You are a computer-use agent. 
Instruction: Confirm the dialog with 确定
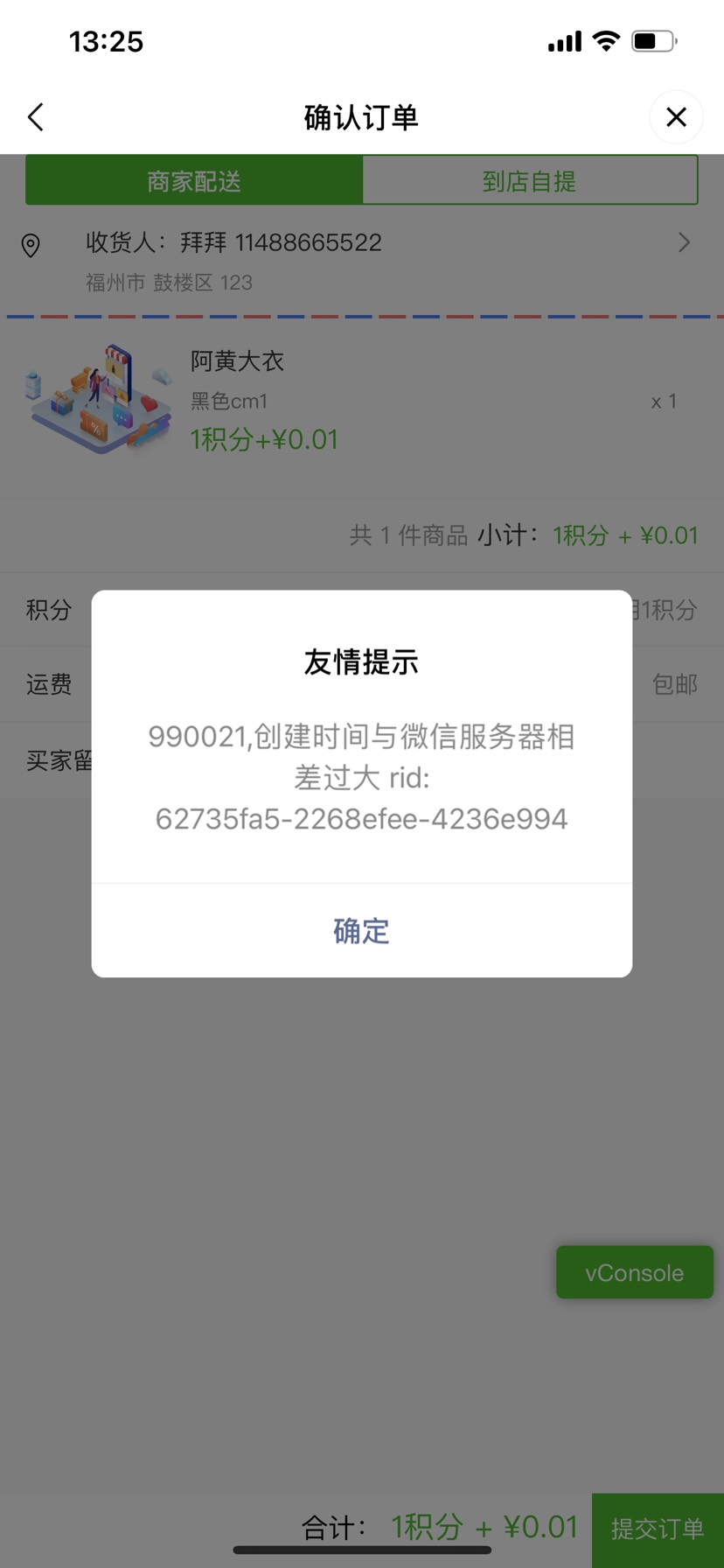361,931
